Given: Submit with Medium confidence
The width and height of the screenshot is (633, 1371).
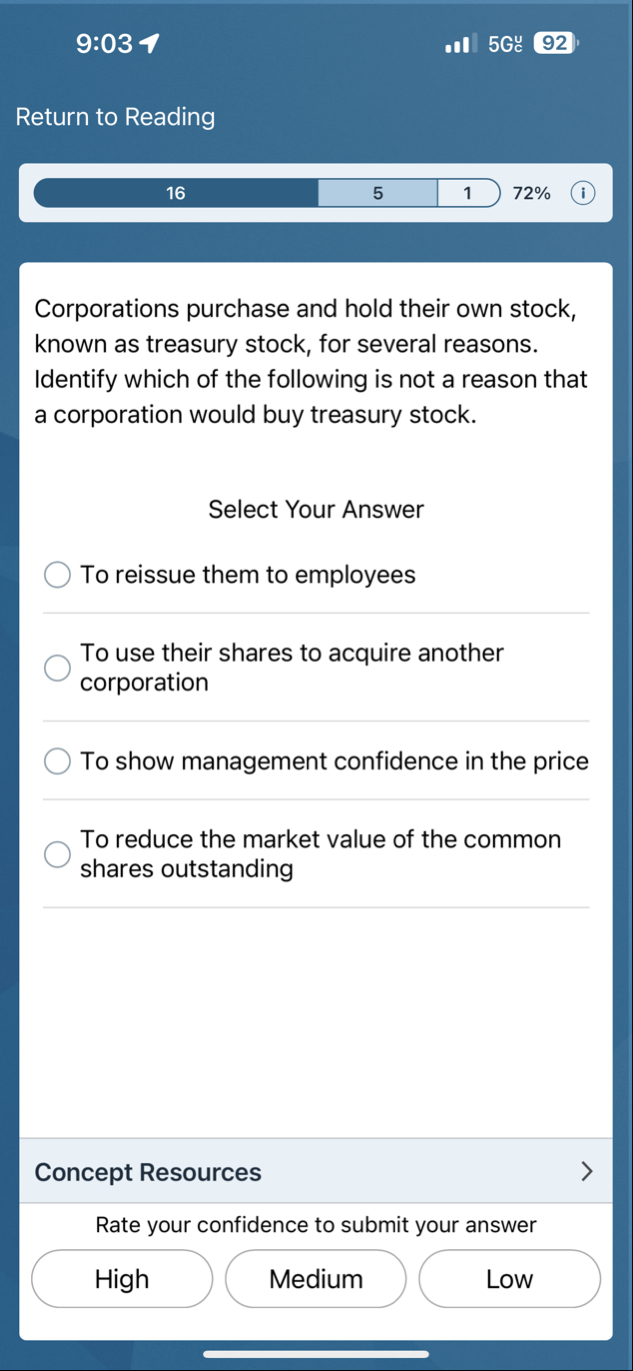Looking at the screenshot, I should (x=316, y=1279).
